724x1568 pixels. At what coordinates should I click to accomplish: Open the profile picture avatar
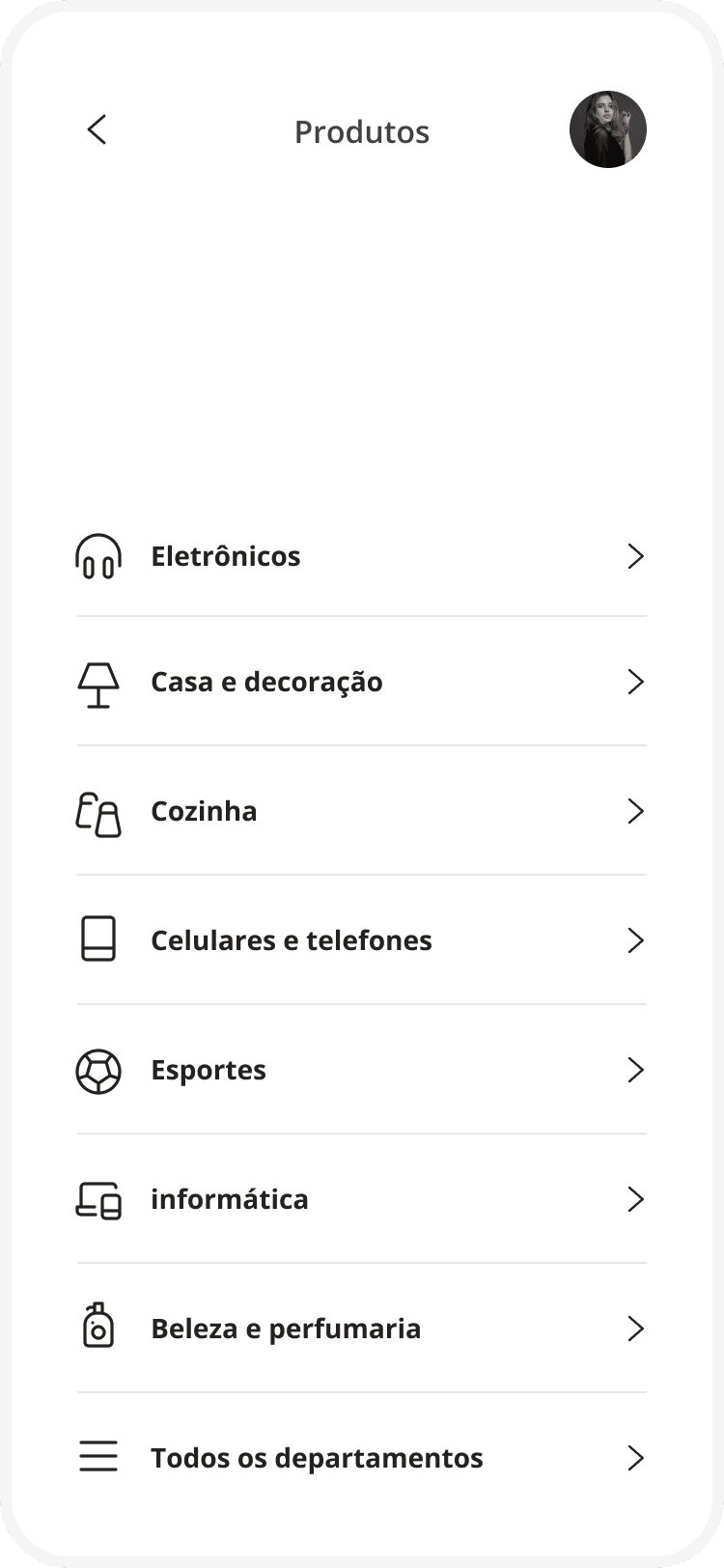607,129
